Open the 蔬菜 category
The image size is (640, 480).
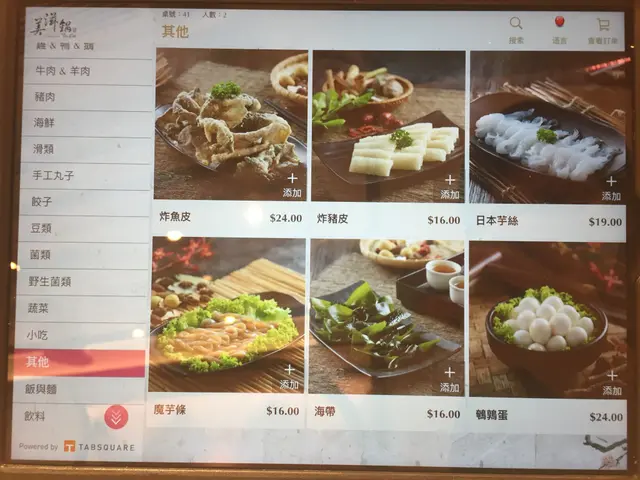coord(85,309)
